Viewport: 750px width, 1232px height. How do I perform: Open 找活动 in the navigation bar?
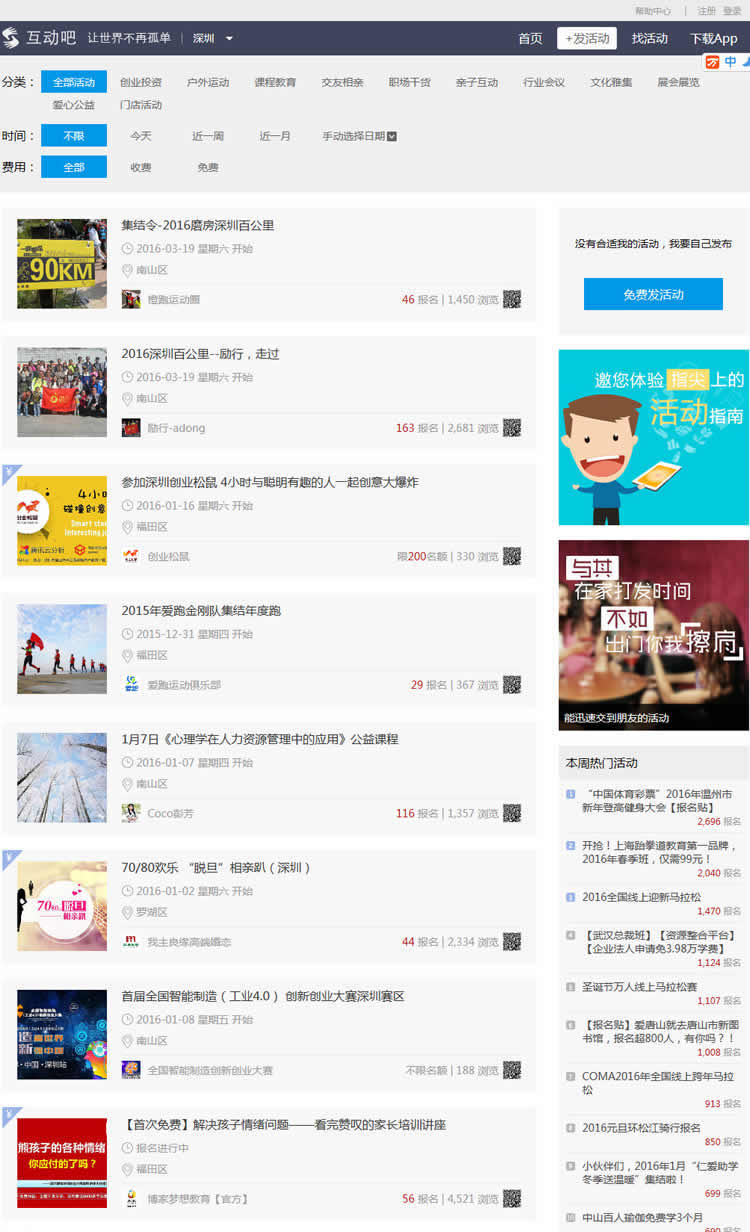point(649,39)
